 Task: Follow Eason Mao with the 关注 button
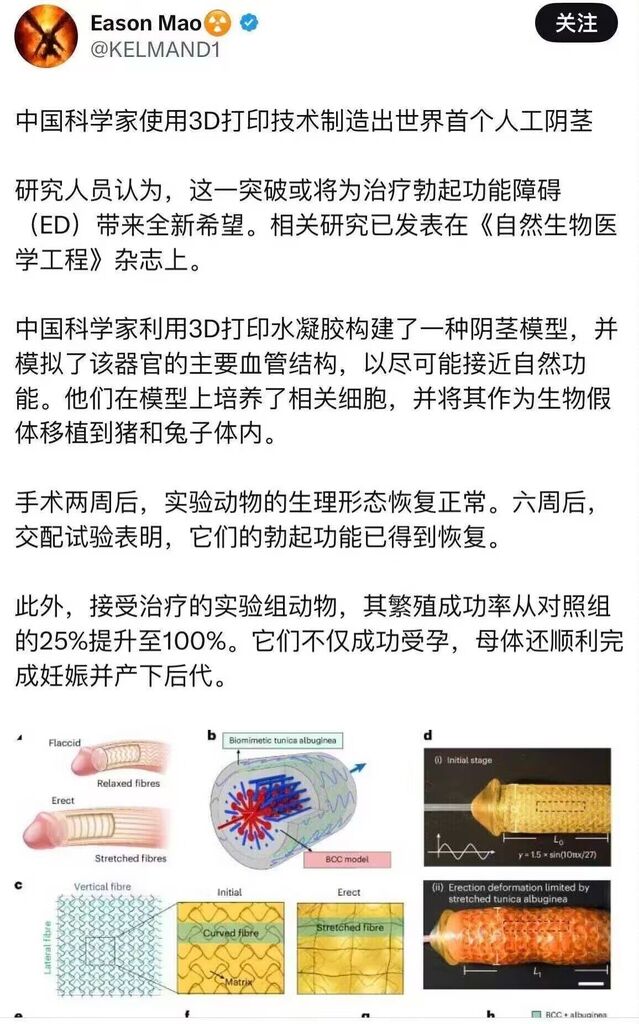(576, 24)
